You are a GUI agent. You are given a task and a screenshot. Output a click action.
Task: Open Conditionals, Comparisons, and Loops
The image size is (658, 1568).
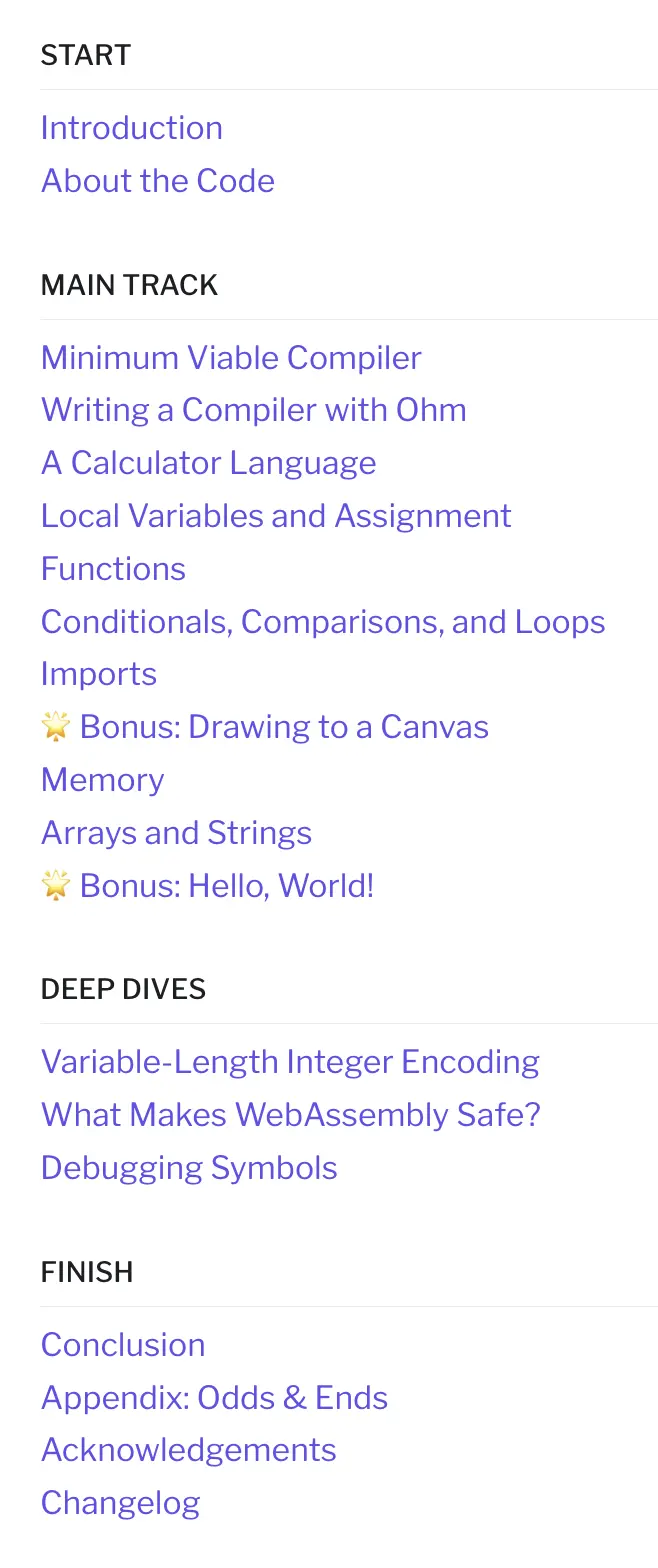(322, 622)
